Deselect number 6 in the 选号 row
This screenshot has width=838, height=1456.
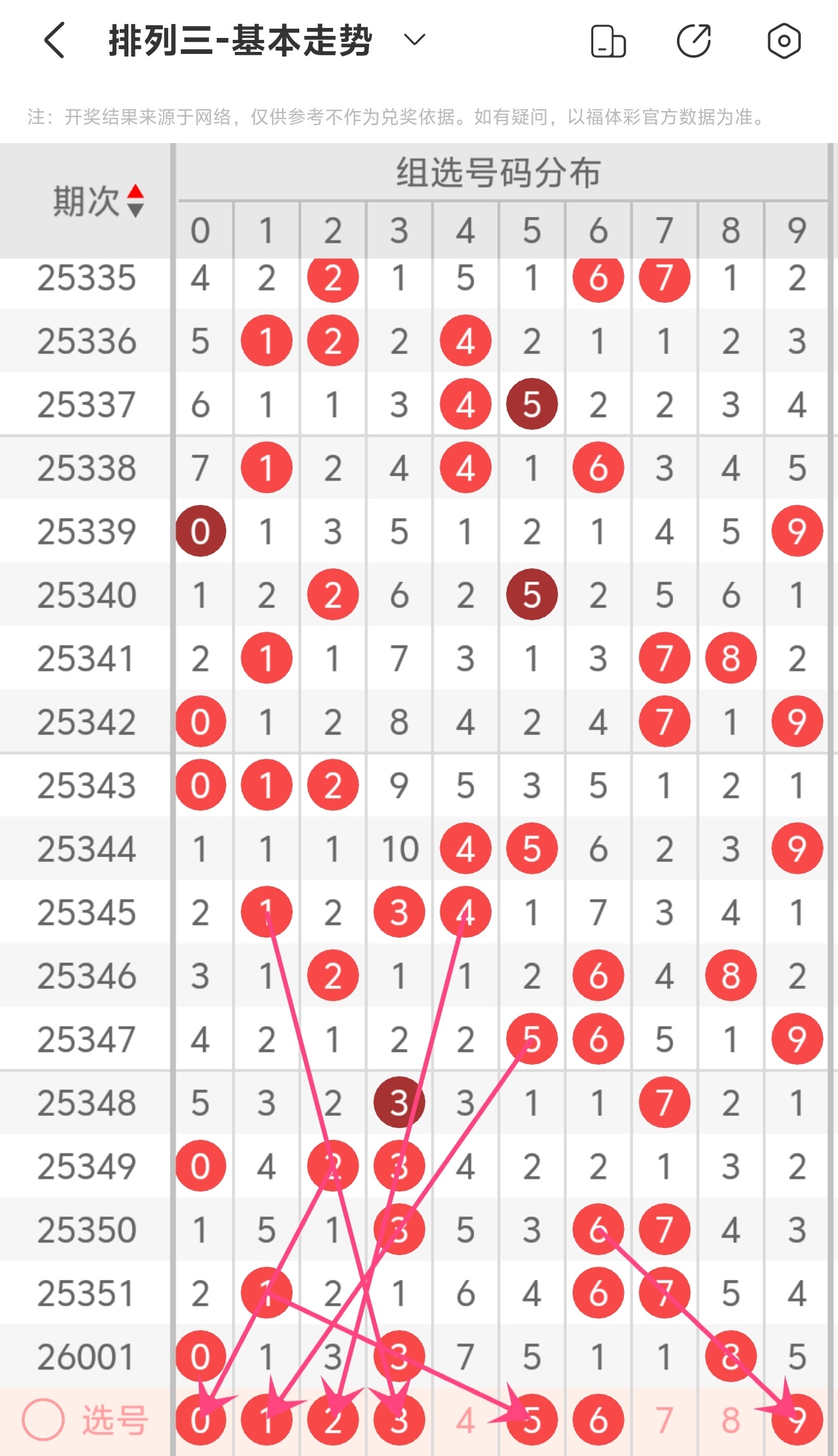(x=598, y=1420)
